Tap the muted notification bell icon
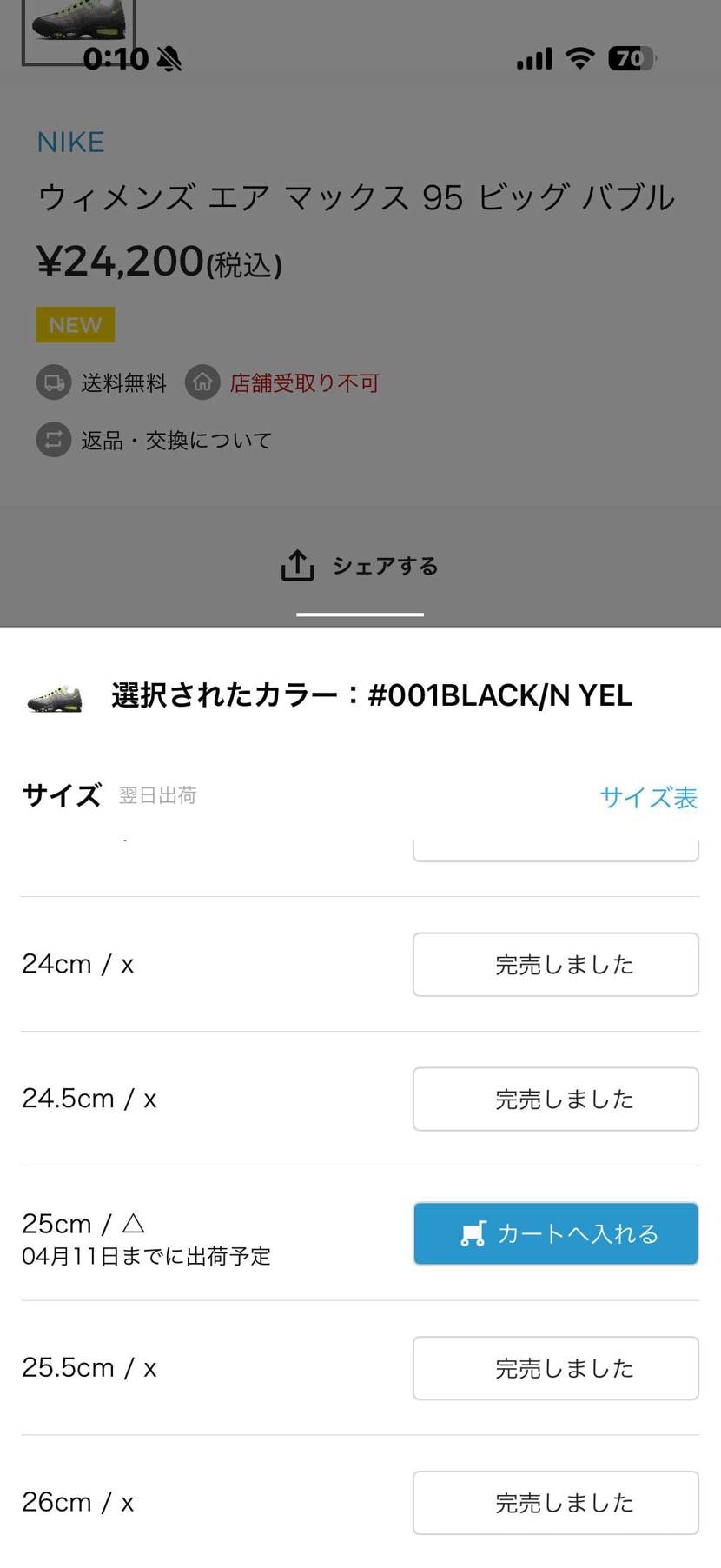This screenshot has width=721, height=1568. [170, 59]
